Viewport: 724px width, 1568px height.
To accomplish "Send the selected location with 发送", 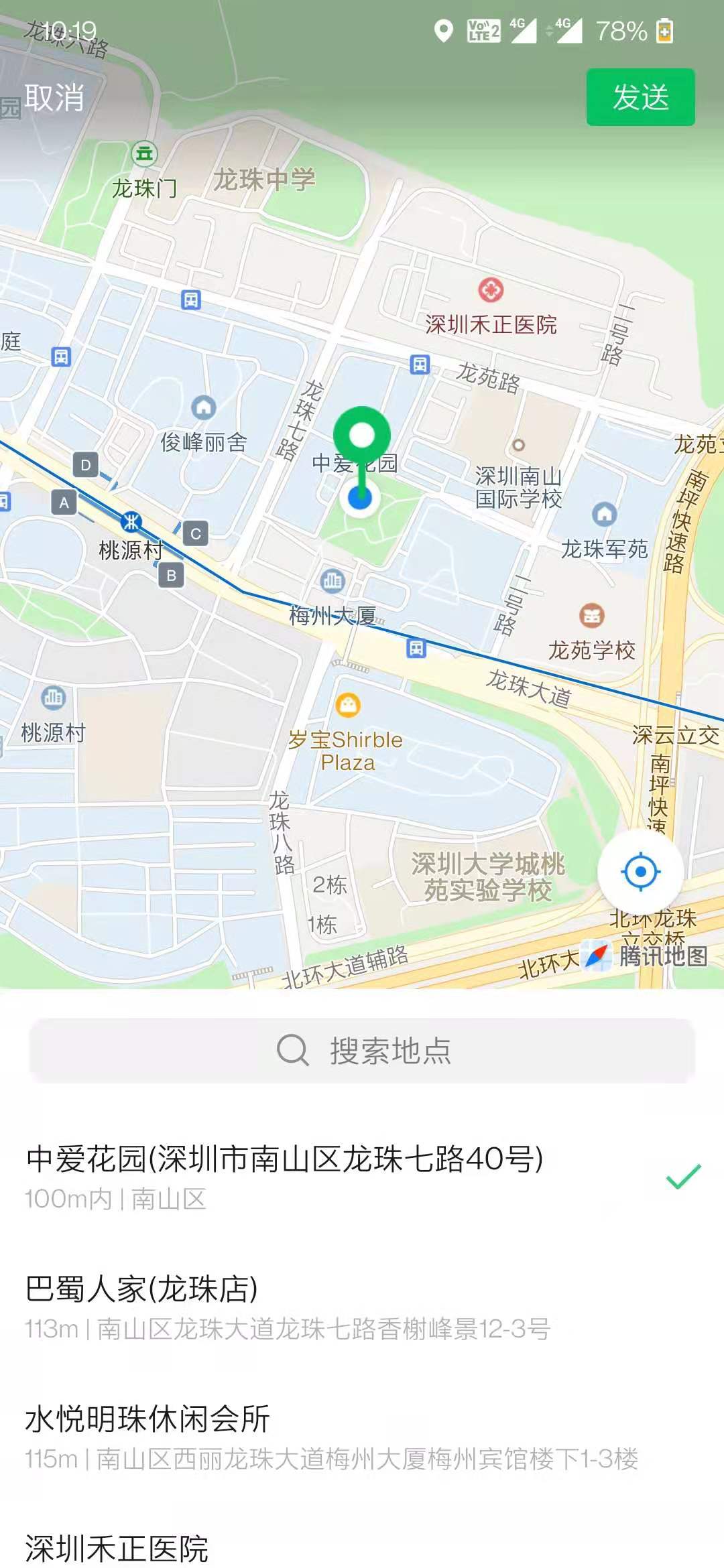I will [x=640, y=98].
